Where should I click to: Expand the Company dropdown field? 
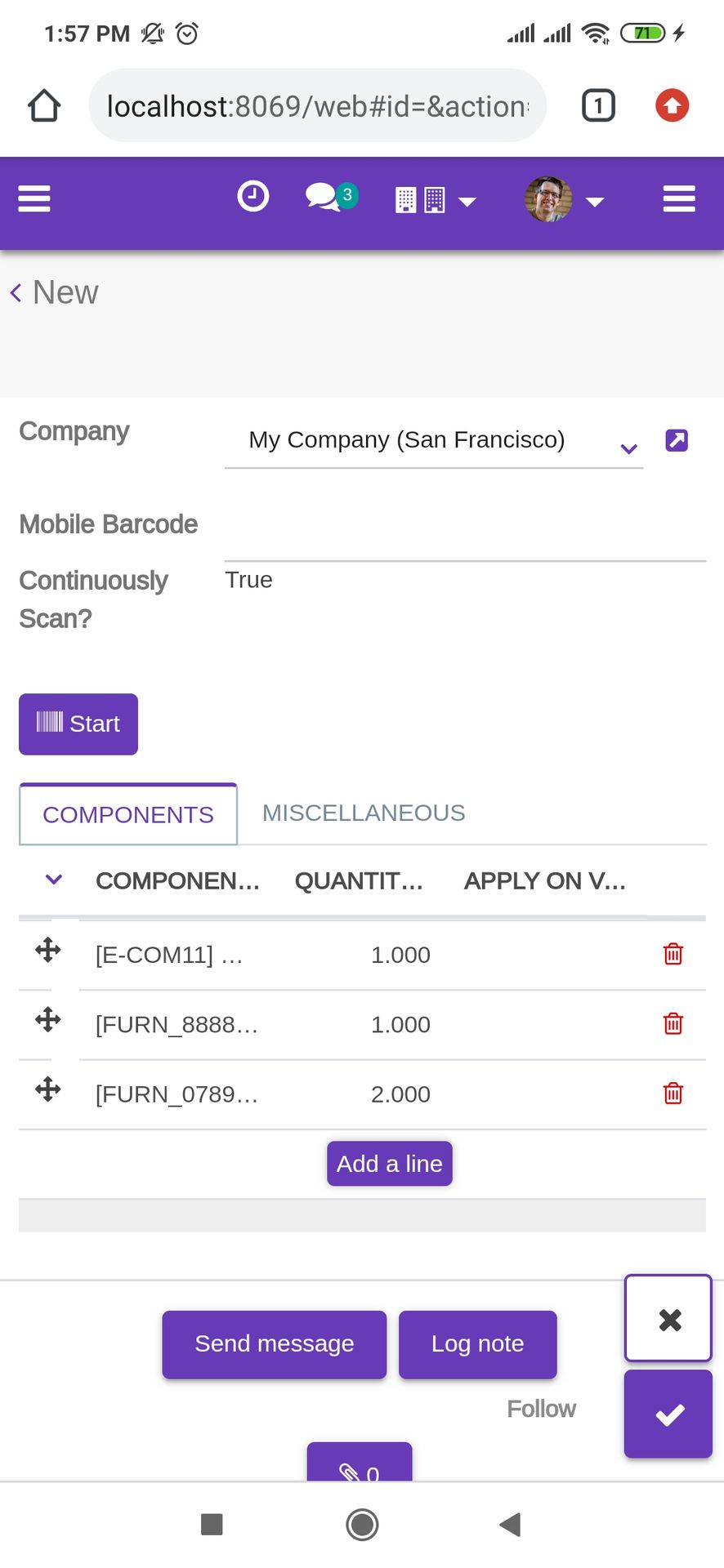coord(433,441)
